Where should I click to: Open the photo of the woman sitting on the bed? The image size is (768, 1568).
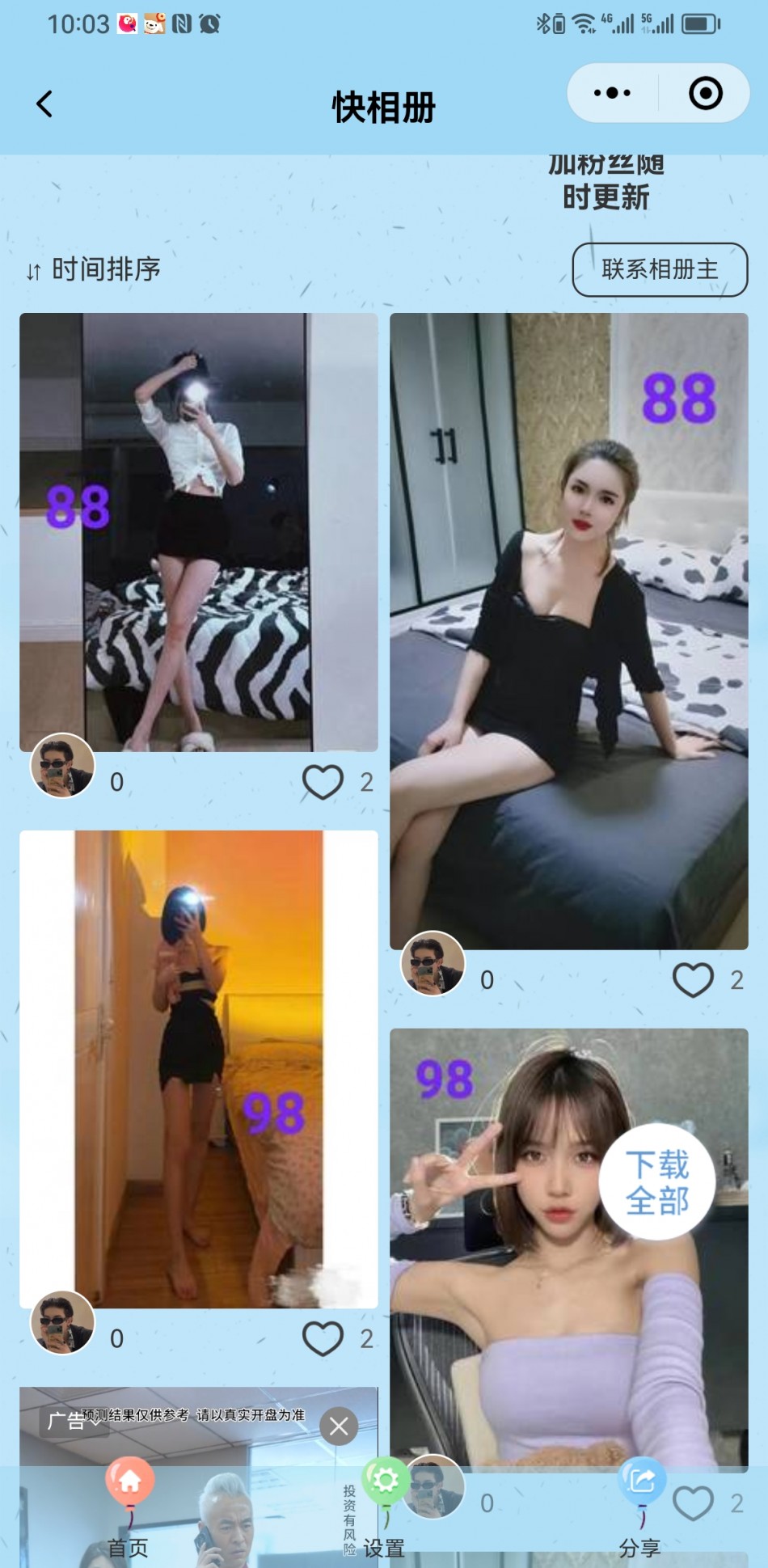[x=568, y=631]
